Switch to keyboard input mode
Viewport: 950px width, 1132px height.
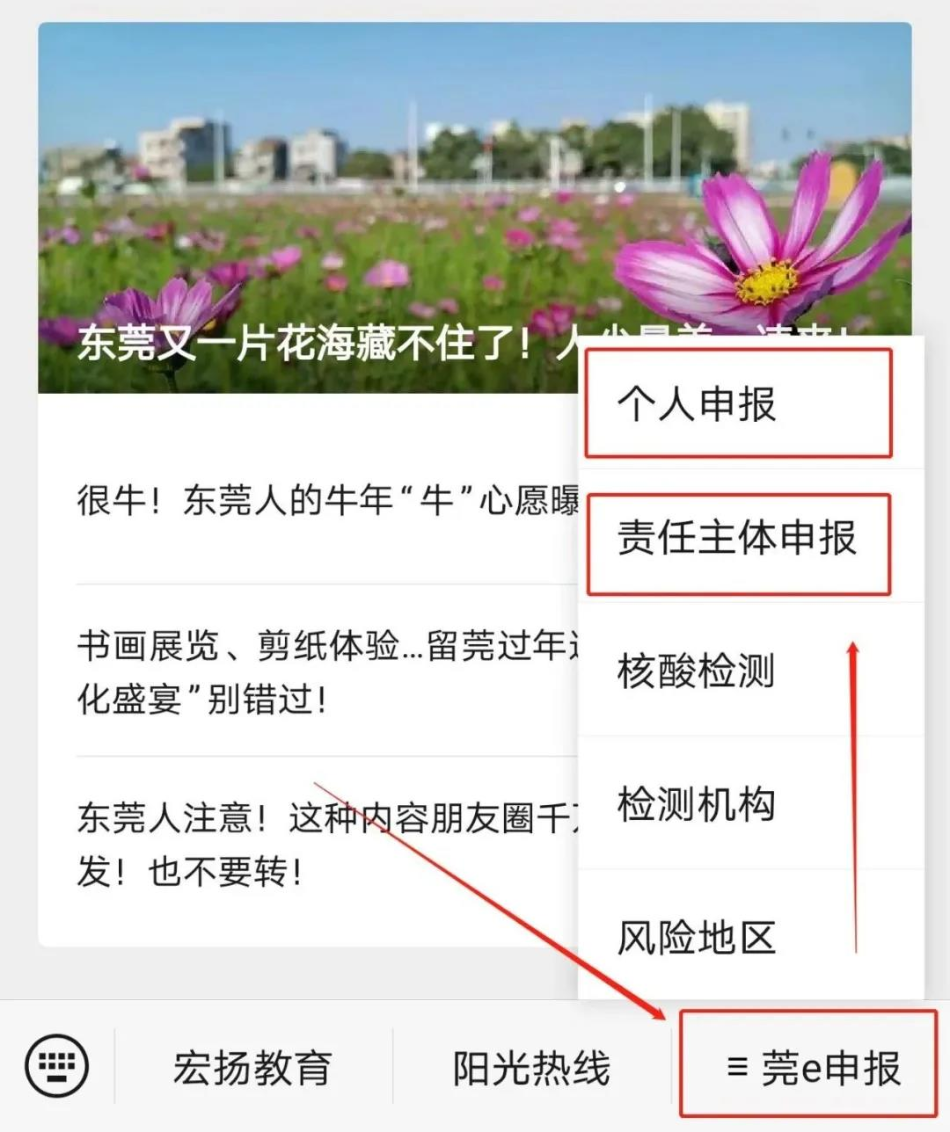click(x=57, y=1066)
